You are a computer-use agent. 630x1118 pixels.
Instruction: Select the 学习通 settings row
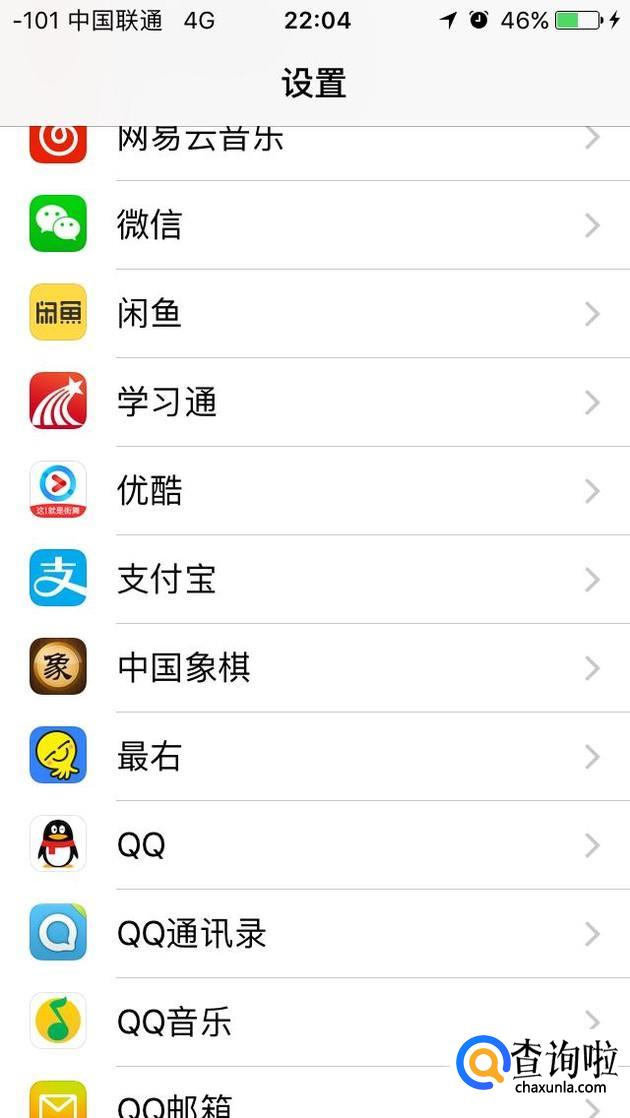click(x=315, y=402)
